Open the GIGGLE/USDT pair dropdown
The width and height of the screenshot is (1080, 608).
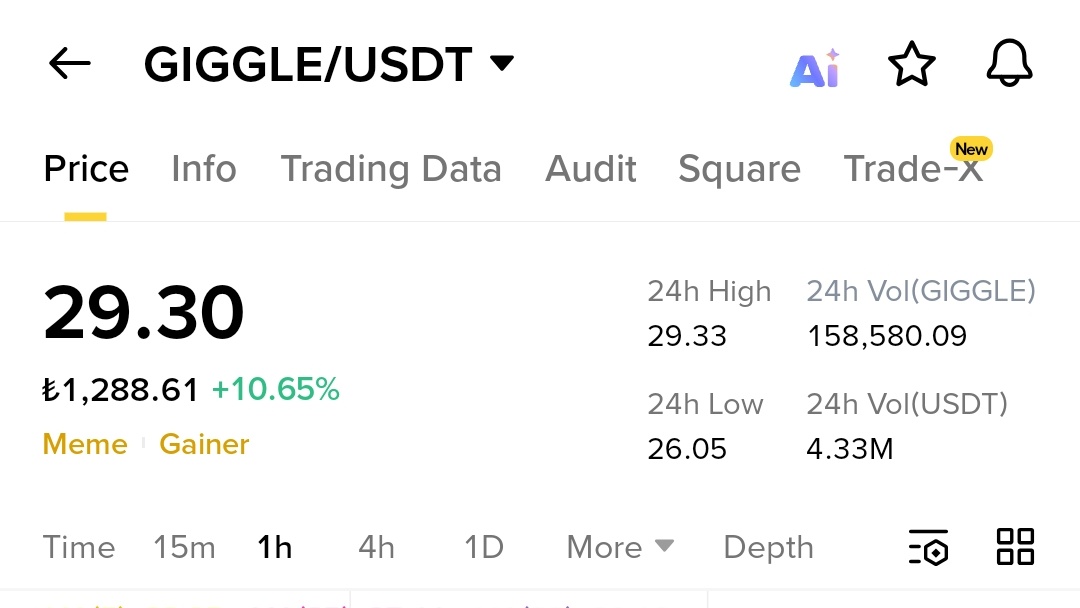coord(501,65)
